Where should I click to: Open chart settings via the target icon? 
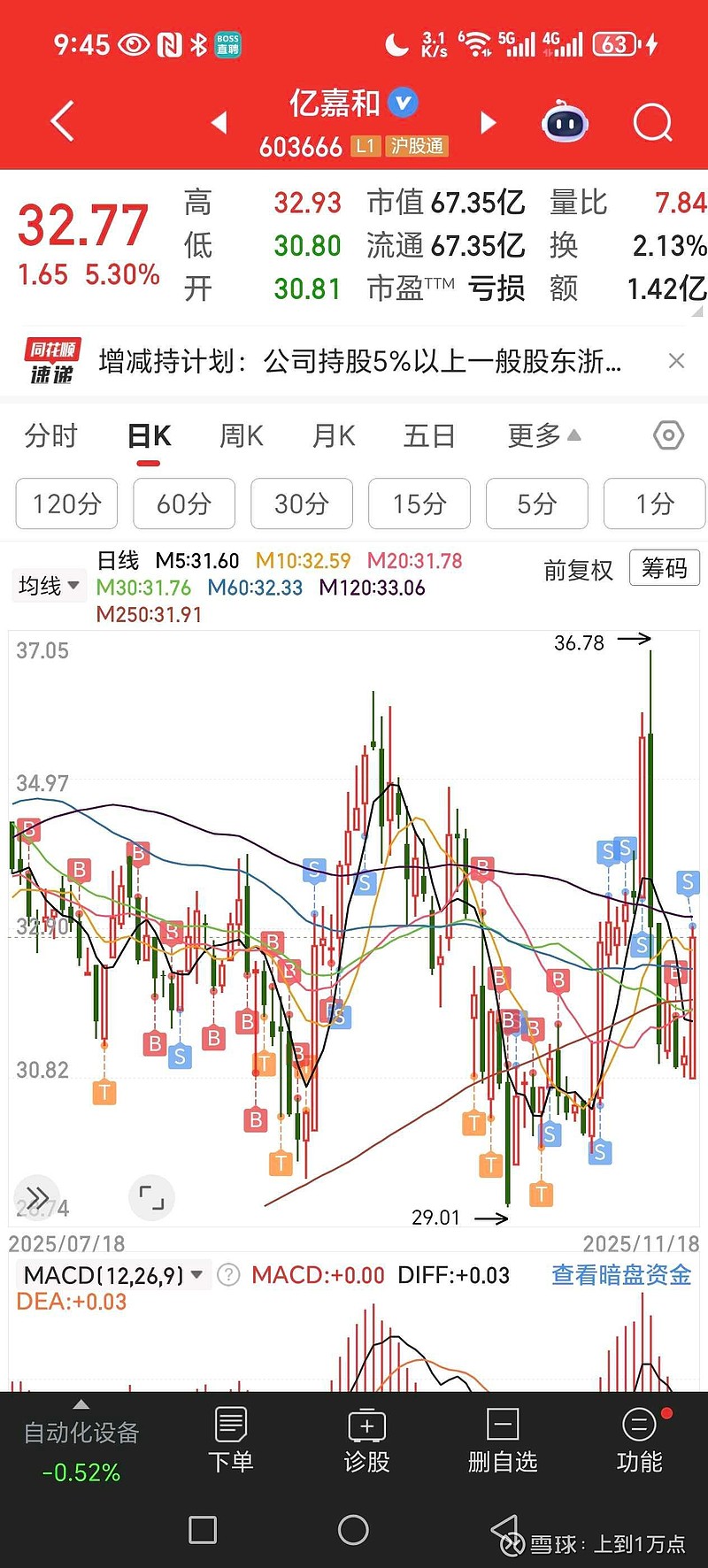click(x=668, y=435)
